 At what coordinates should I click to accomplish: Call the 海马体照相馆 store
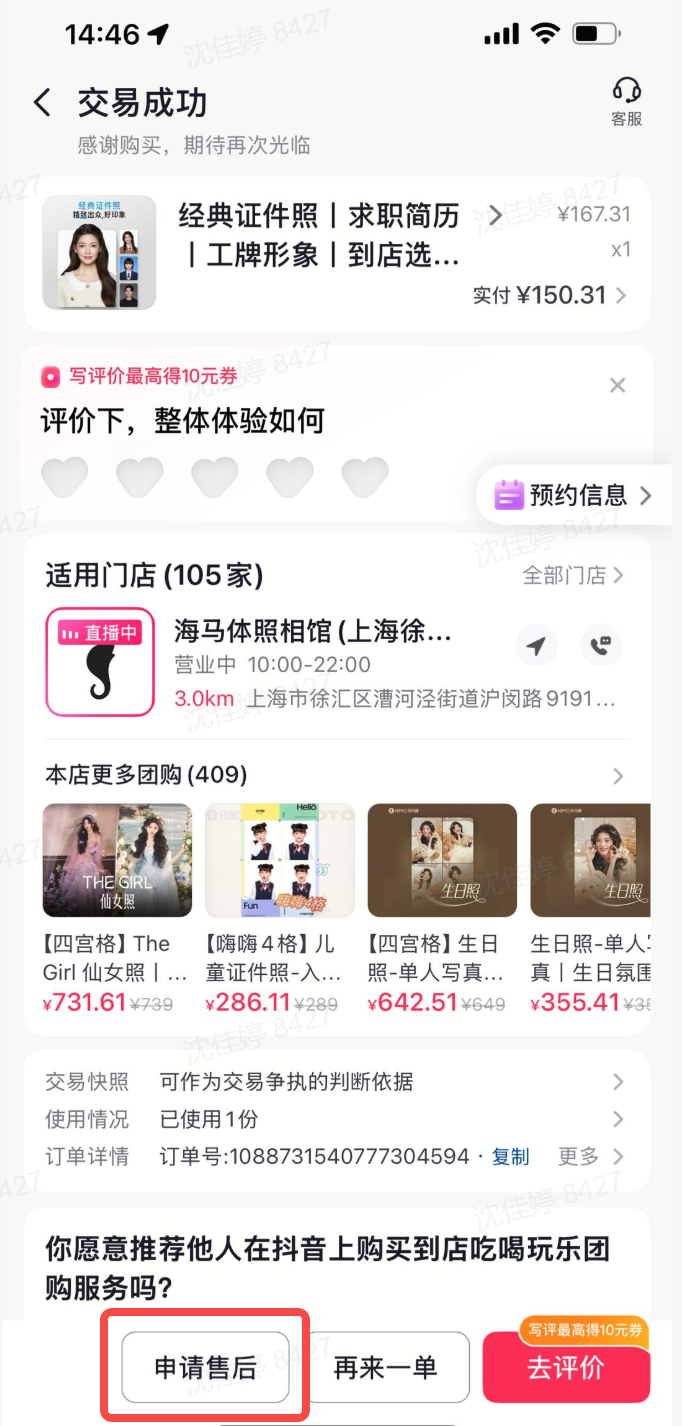pos(600,646)
